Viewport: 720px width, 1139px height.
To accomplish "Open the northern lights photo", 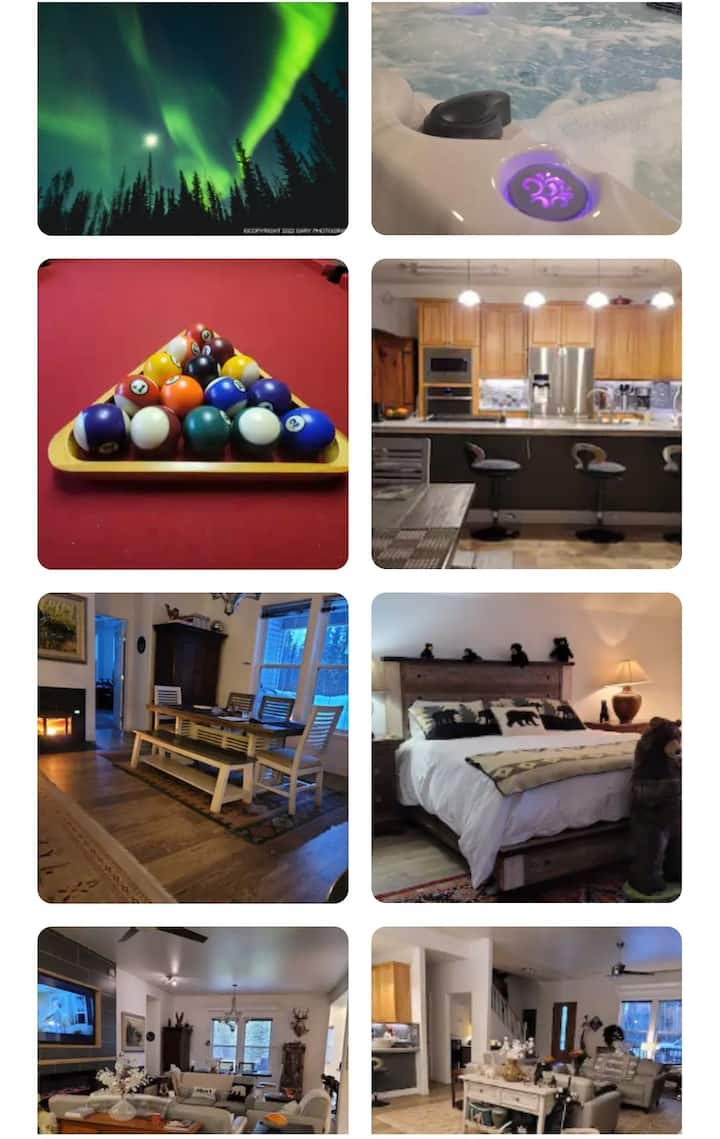I will [193, 118].
